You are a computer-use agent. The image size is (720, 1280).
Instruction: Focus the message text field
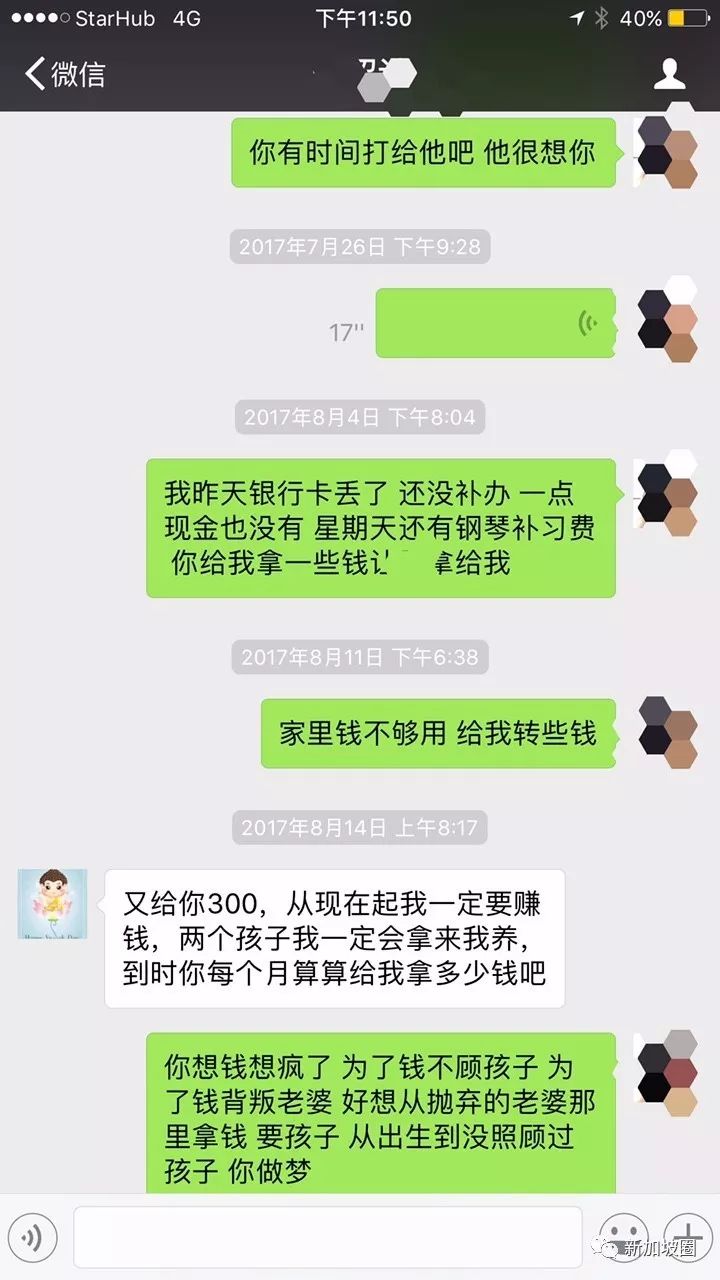[327, 1238]
